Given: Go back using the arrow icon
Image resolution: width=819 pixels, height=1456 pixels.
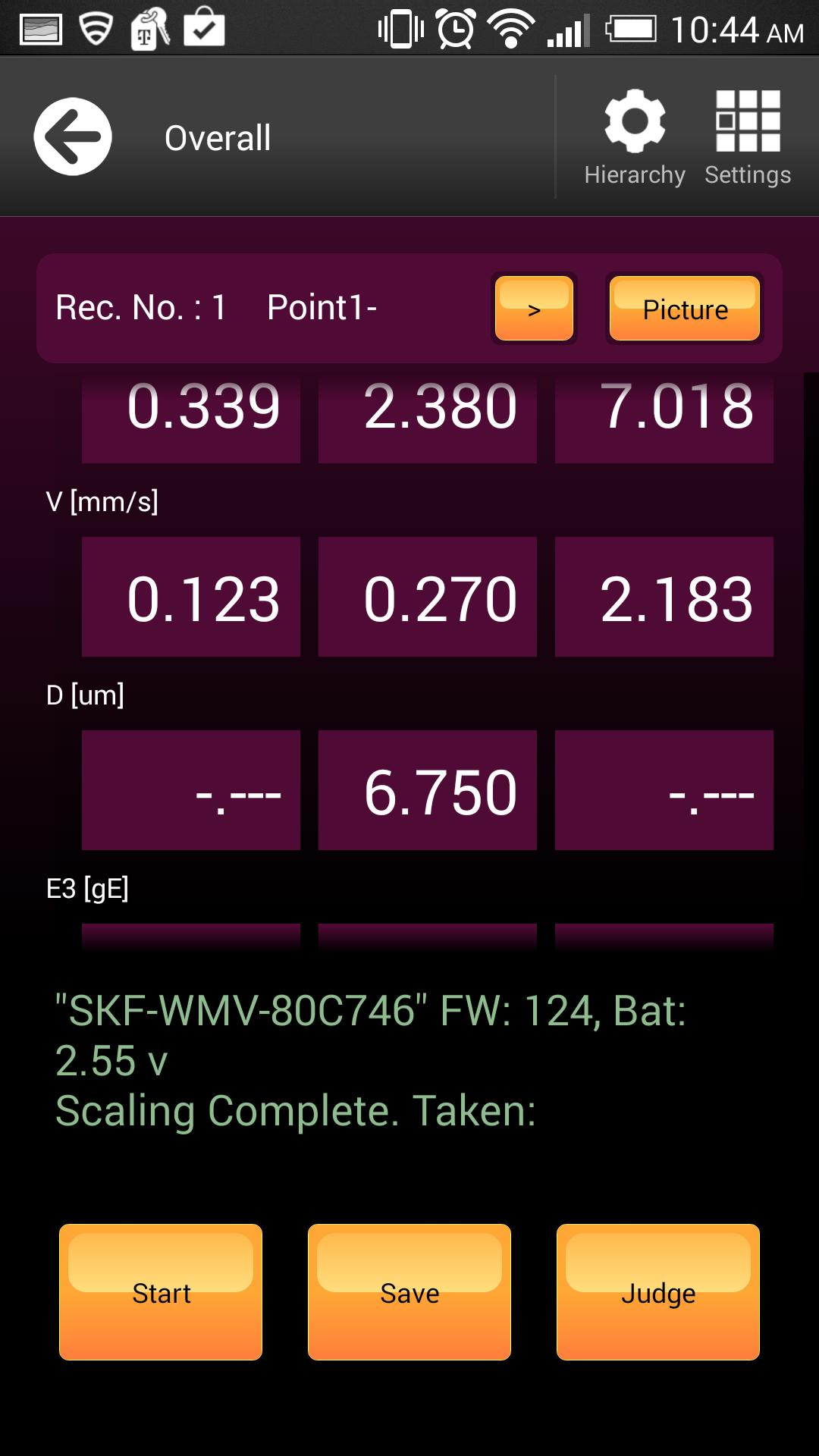Looking at the screenshot, I should [73, 136].
